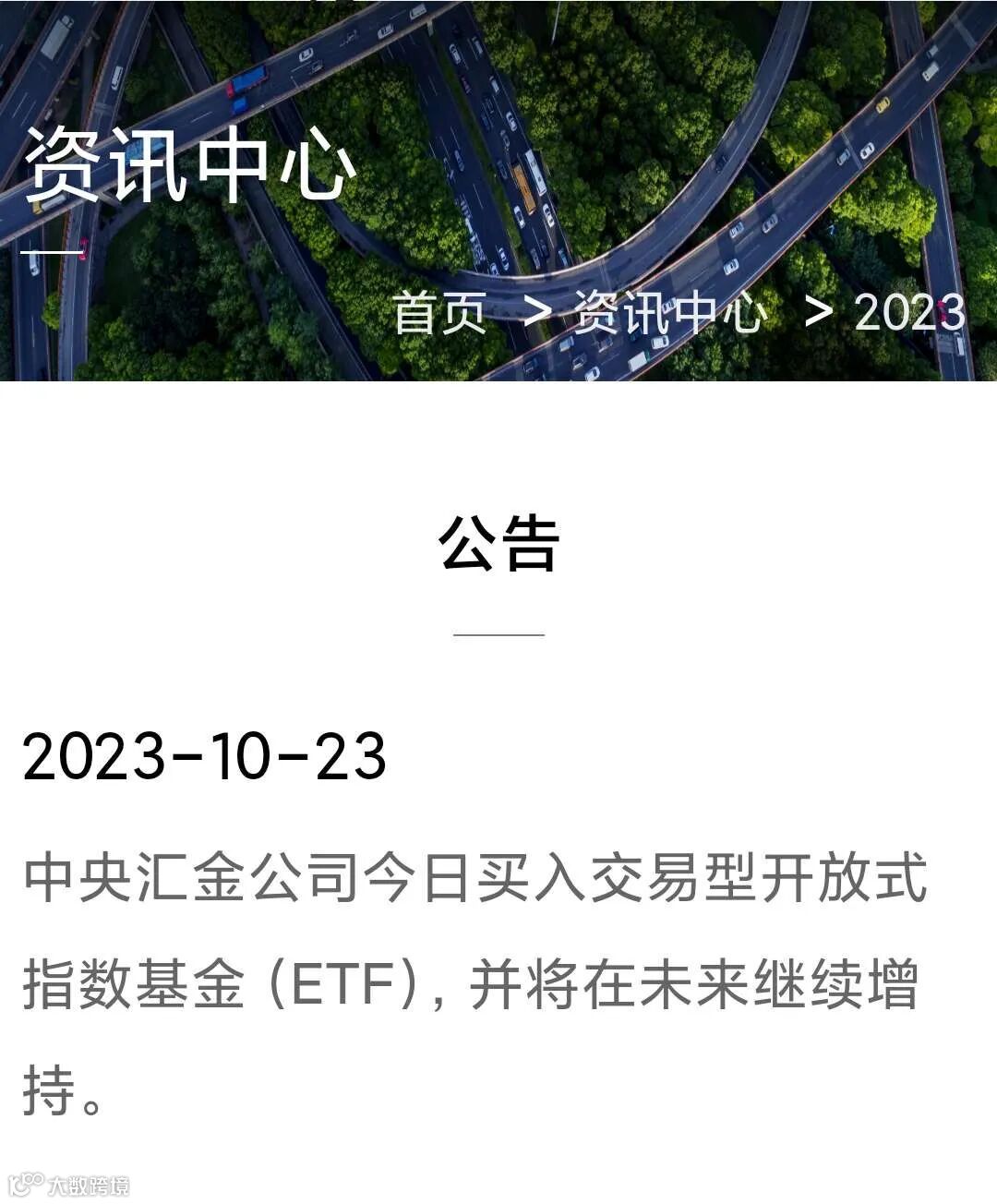Click the divider line under 公告
Screen dimensions: 997x1204
498,632
